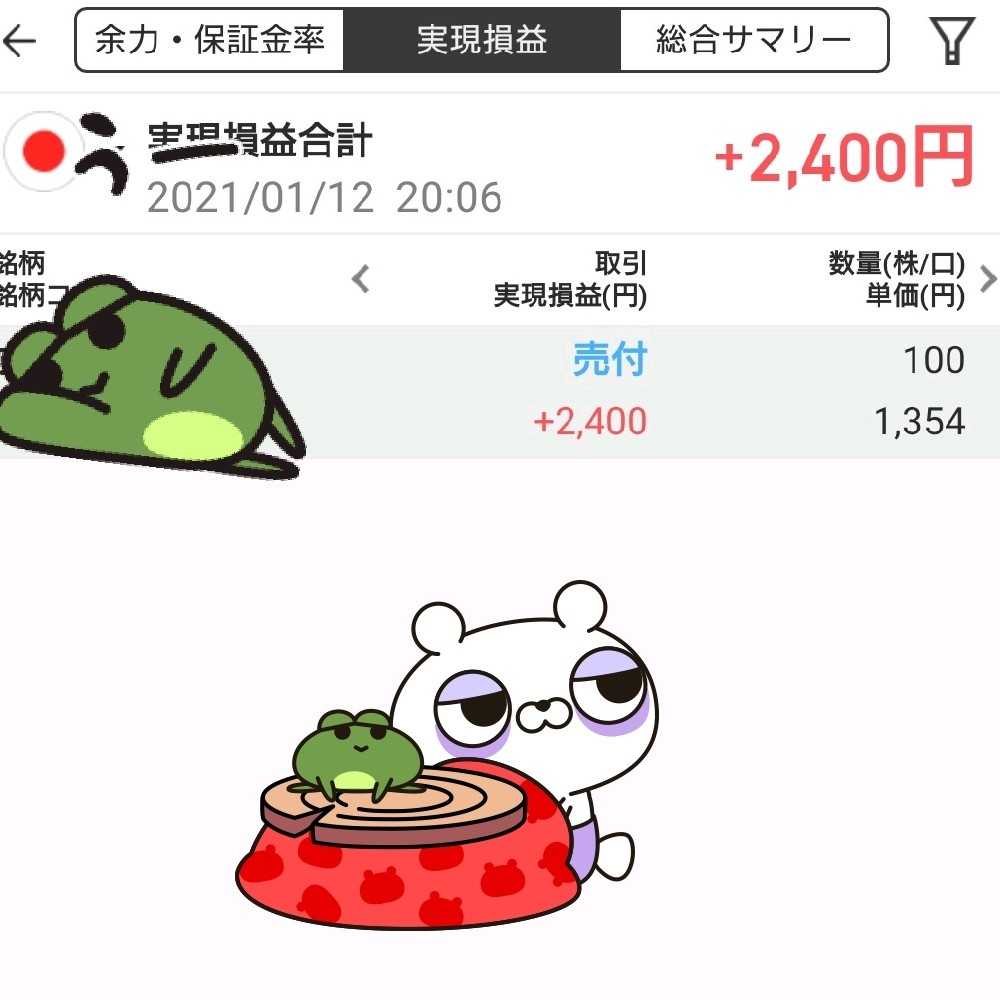Show next columns with right chevron

[x=988, y=278]
